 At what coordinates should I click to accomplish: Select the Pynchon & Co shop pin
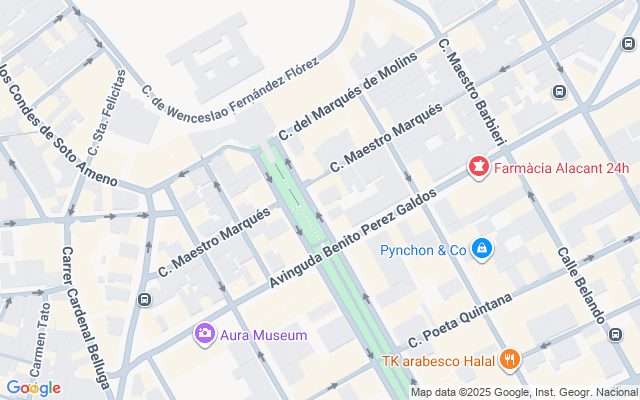coord(482,249)
